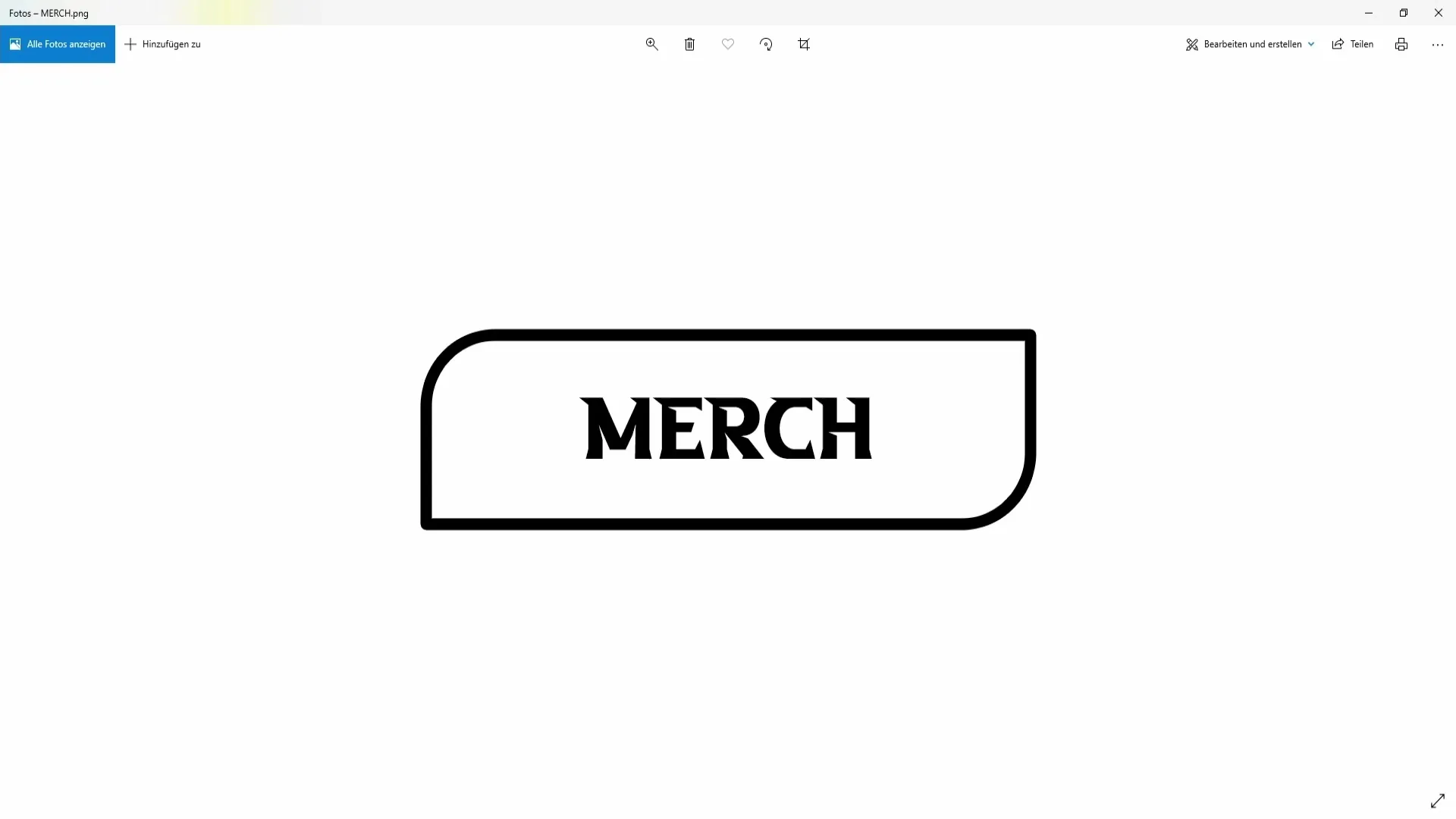Minimize the Fotos window
This screenshot has height=819, width=1456.
[x=1368, y=13]
